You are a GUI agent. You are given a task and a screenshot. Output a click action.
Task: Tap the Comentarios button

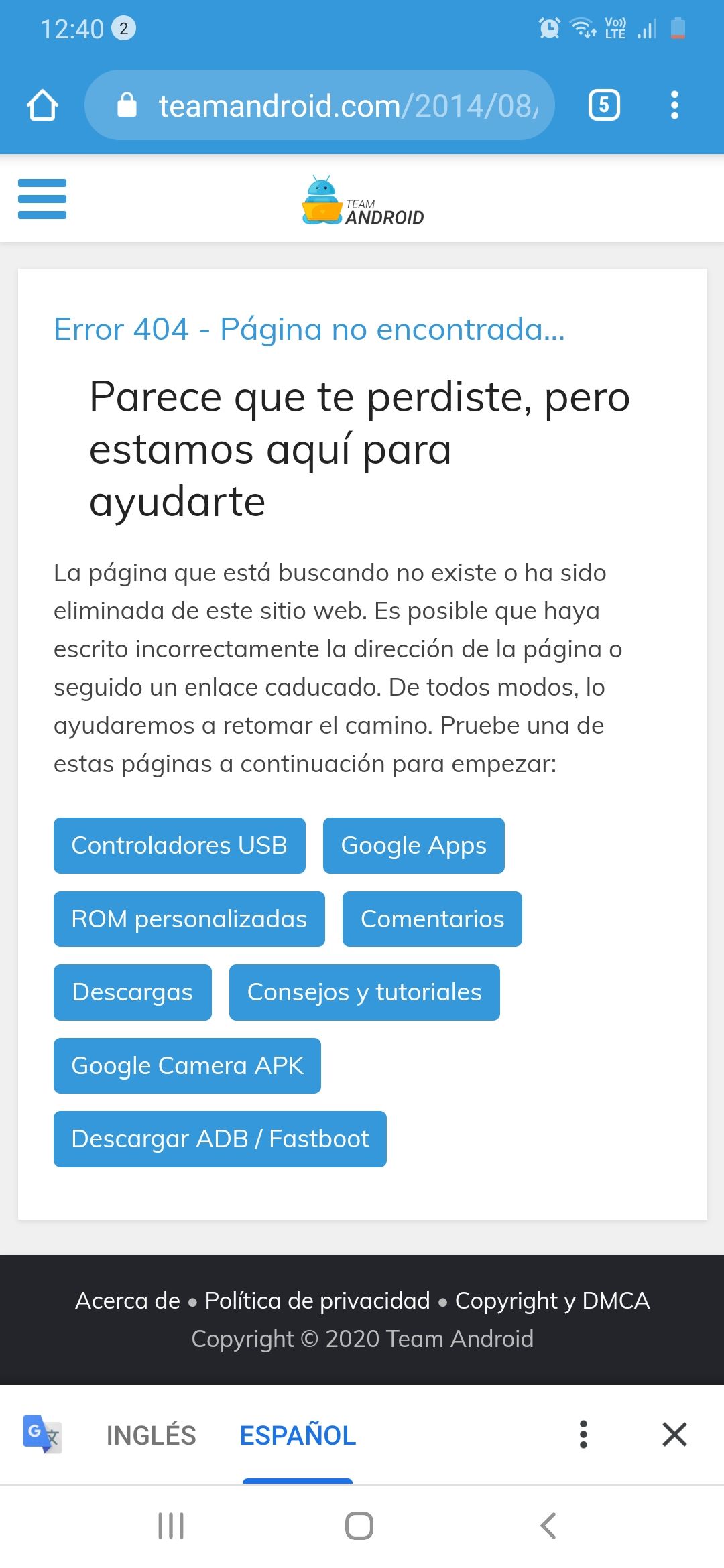(x=432, y=919)
